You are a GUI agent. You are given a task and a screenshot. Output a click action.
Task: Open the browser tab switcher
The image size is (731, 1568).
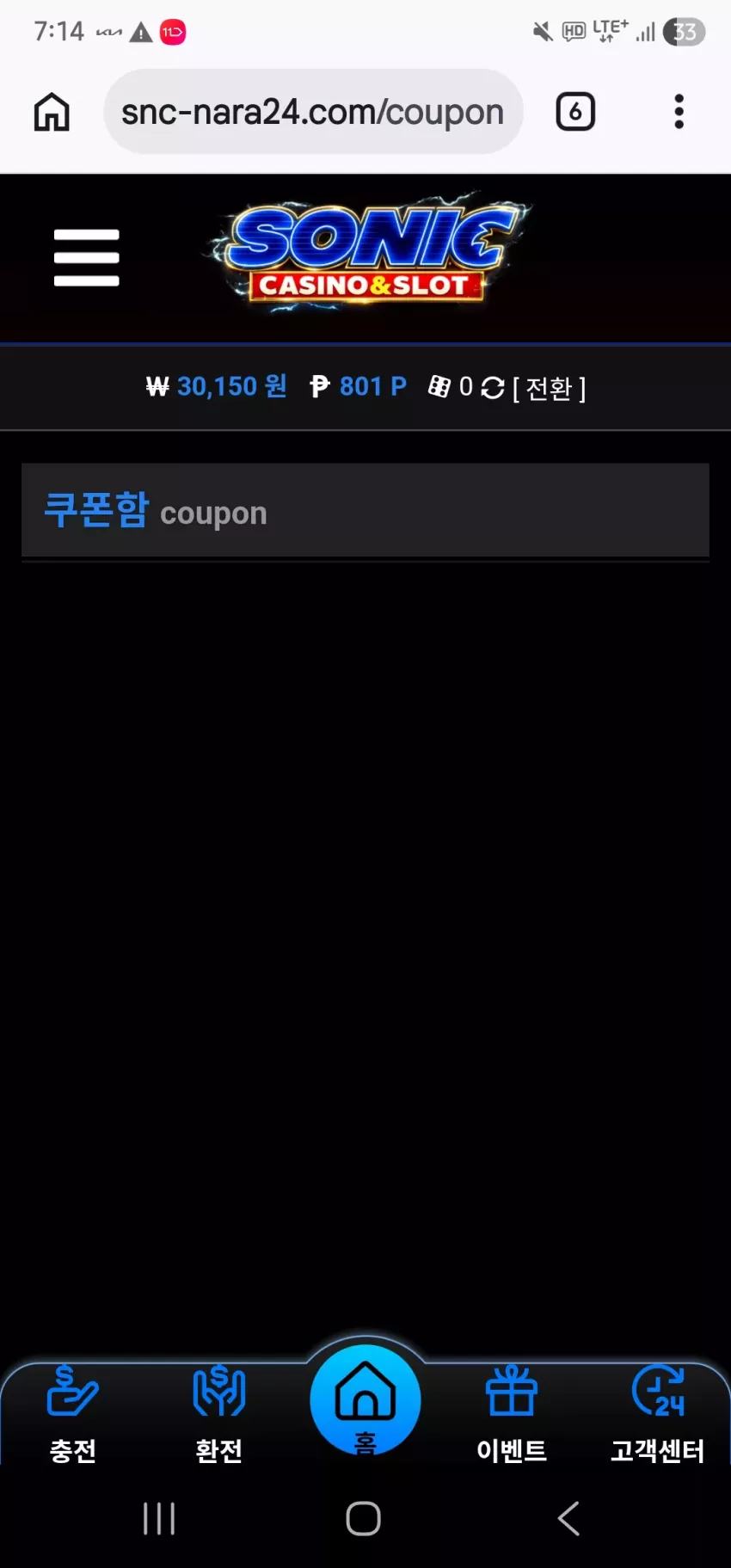(x=575, y=112)
